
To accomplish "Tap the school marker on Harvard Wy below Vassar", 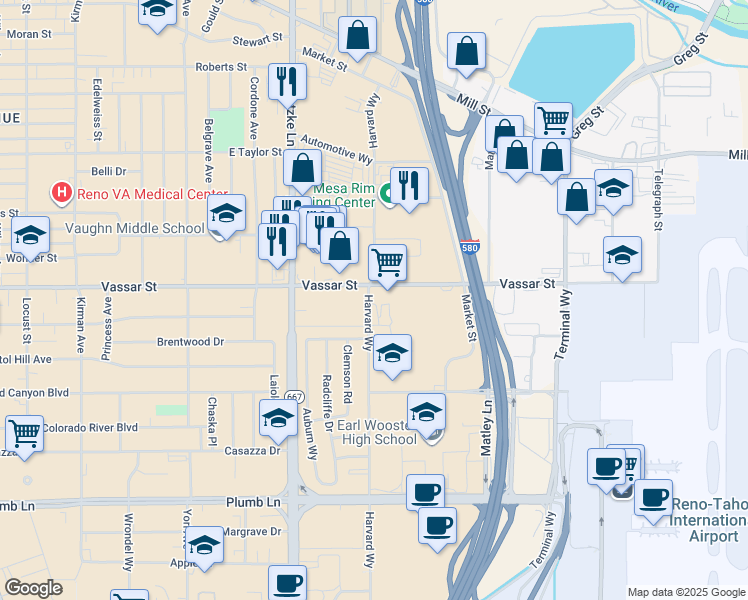I will point(393,353).
